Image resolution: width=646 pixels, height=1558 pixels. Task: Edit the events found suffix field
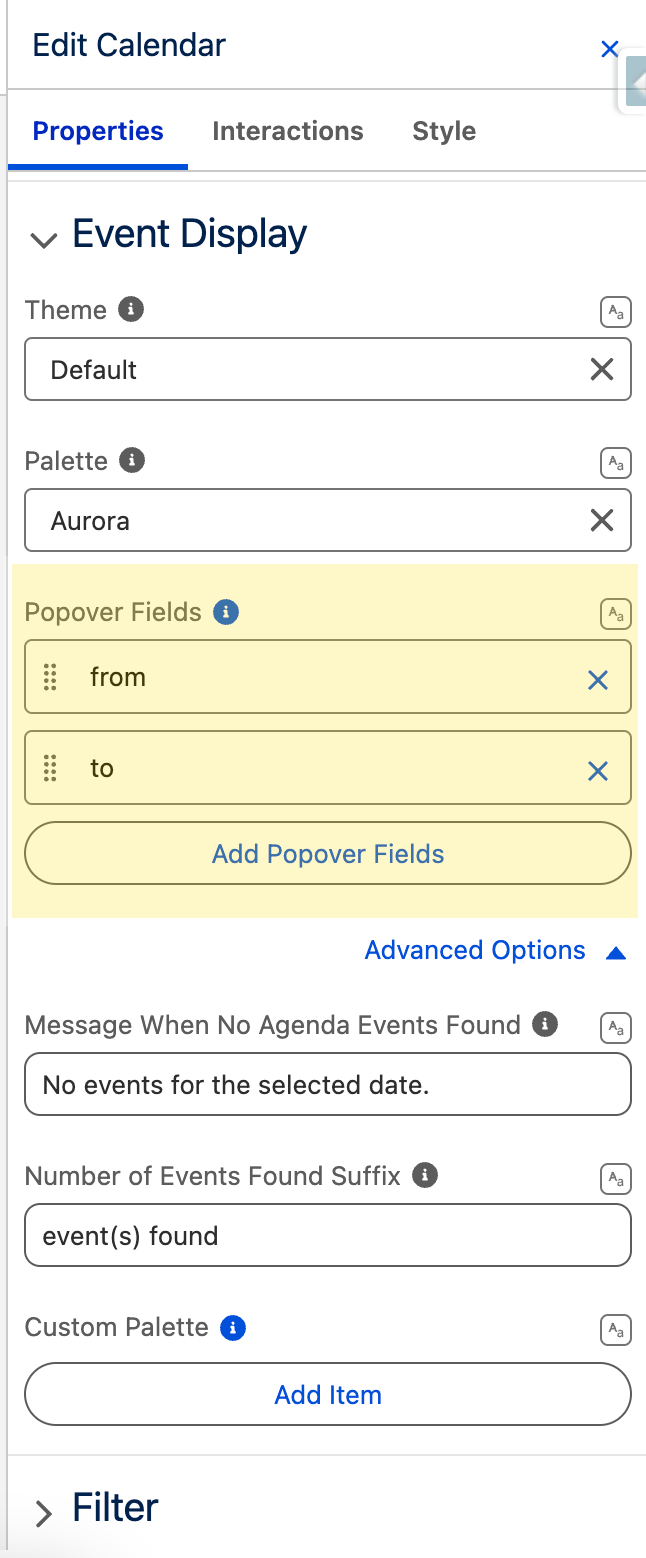[x=328, y=1235]
